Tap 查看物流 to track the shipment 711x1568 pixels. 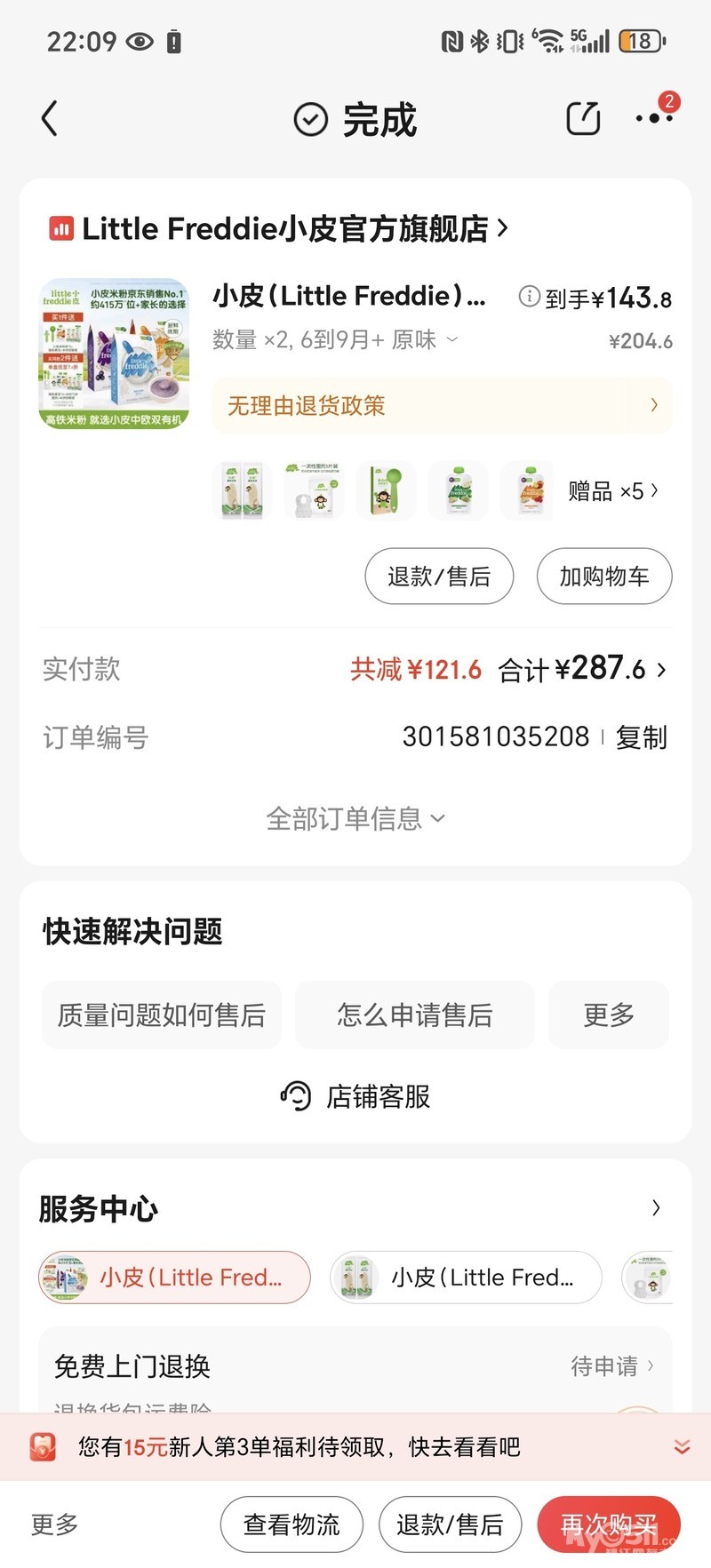click(x=292, y=1524)
